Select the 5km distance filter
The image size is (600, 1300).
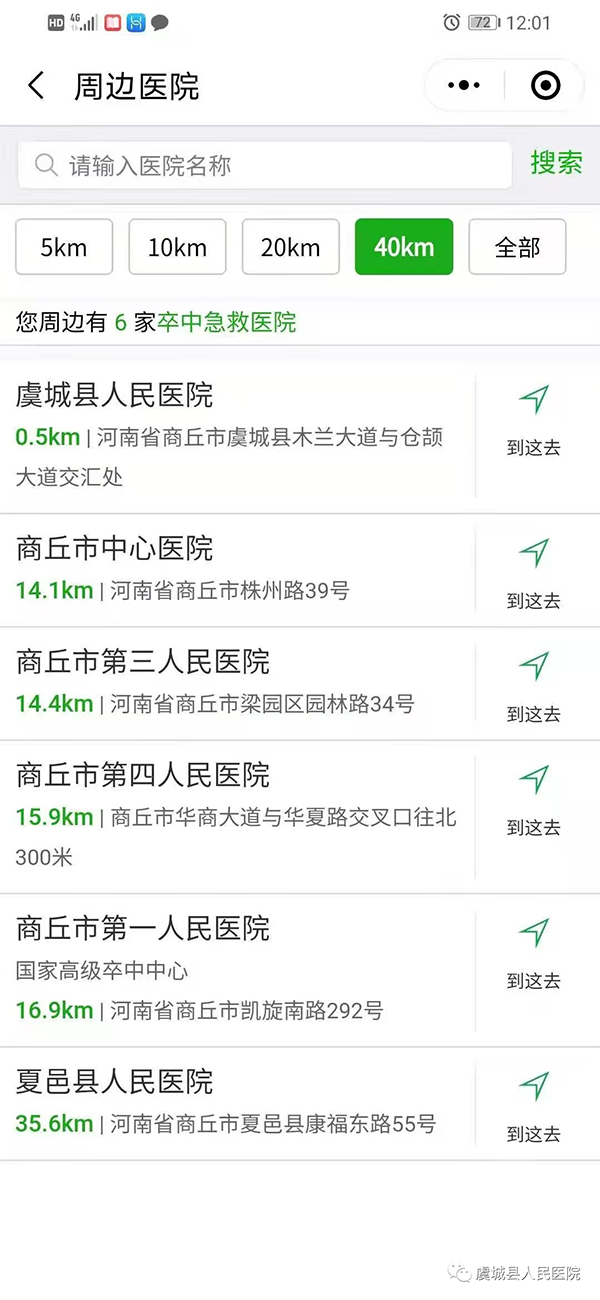coord(64,247)
